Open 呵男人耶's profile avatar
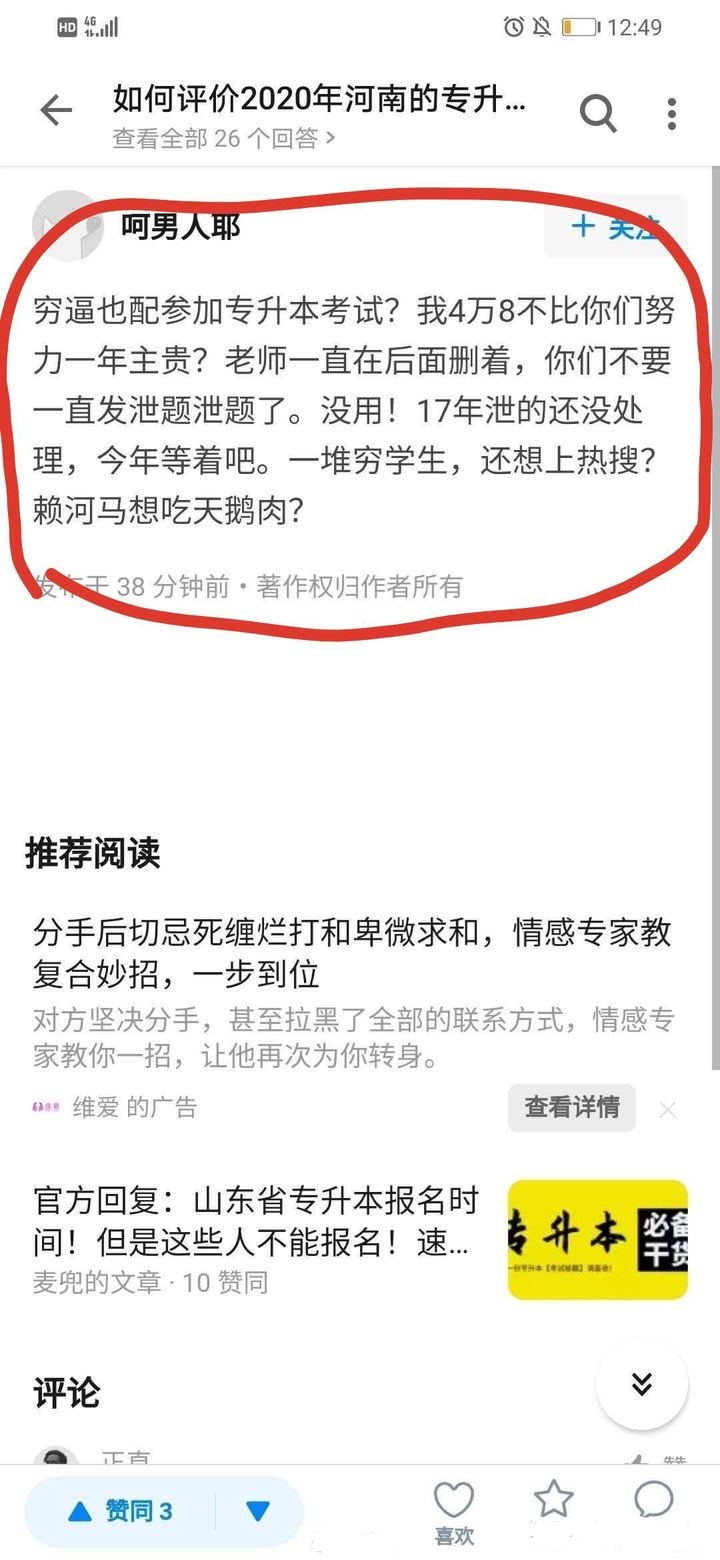Viewport: 720px width, 1560px height. point(66,226)
